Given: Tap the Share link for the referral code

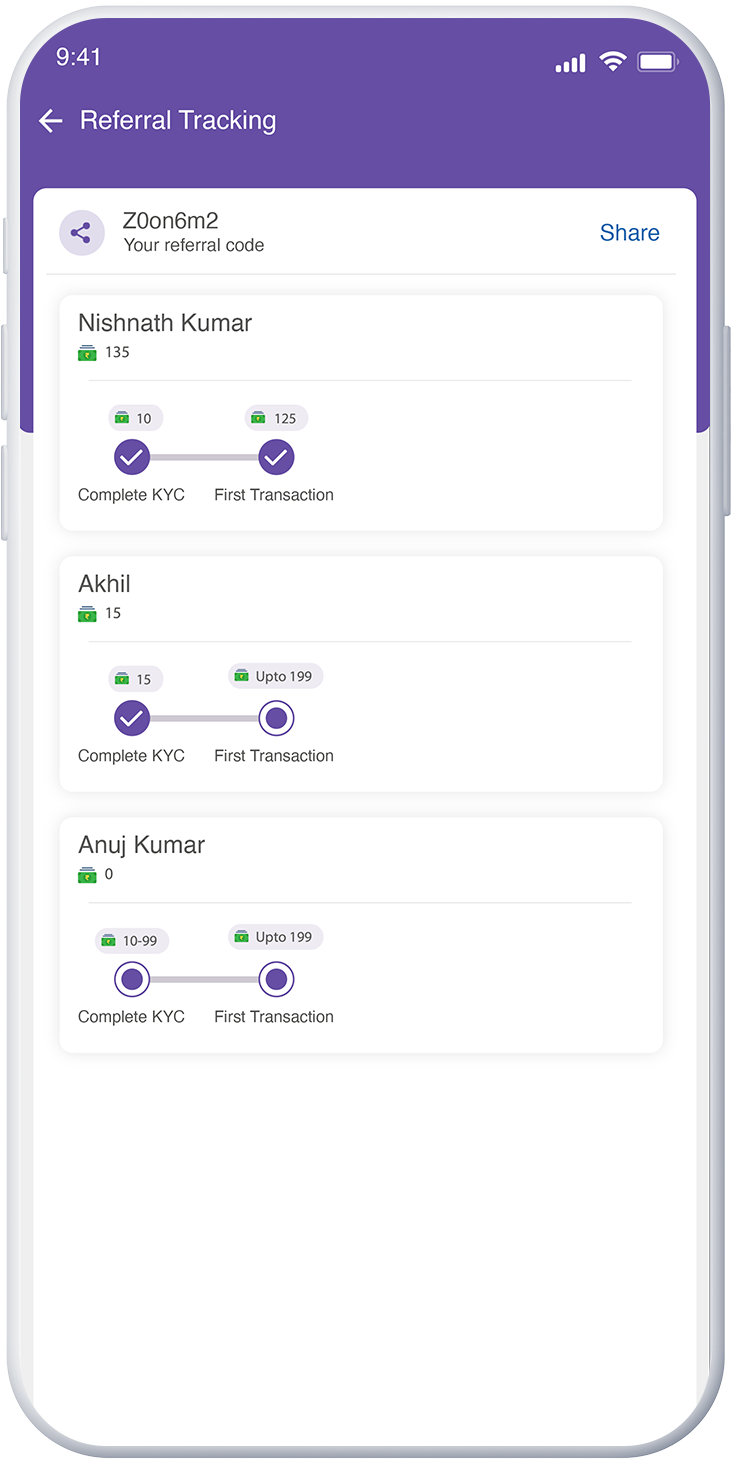Looking at the screenshot, I should coord(629,233).
